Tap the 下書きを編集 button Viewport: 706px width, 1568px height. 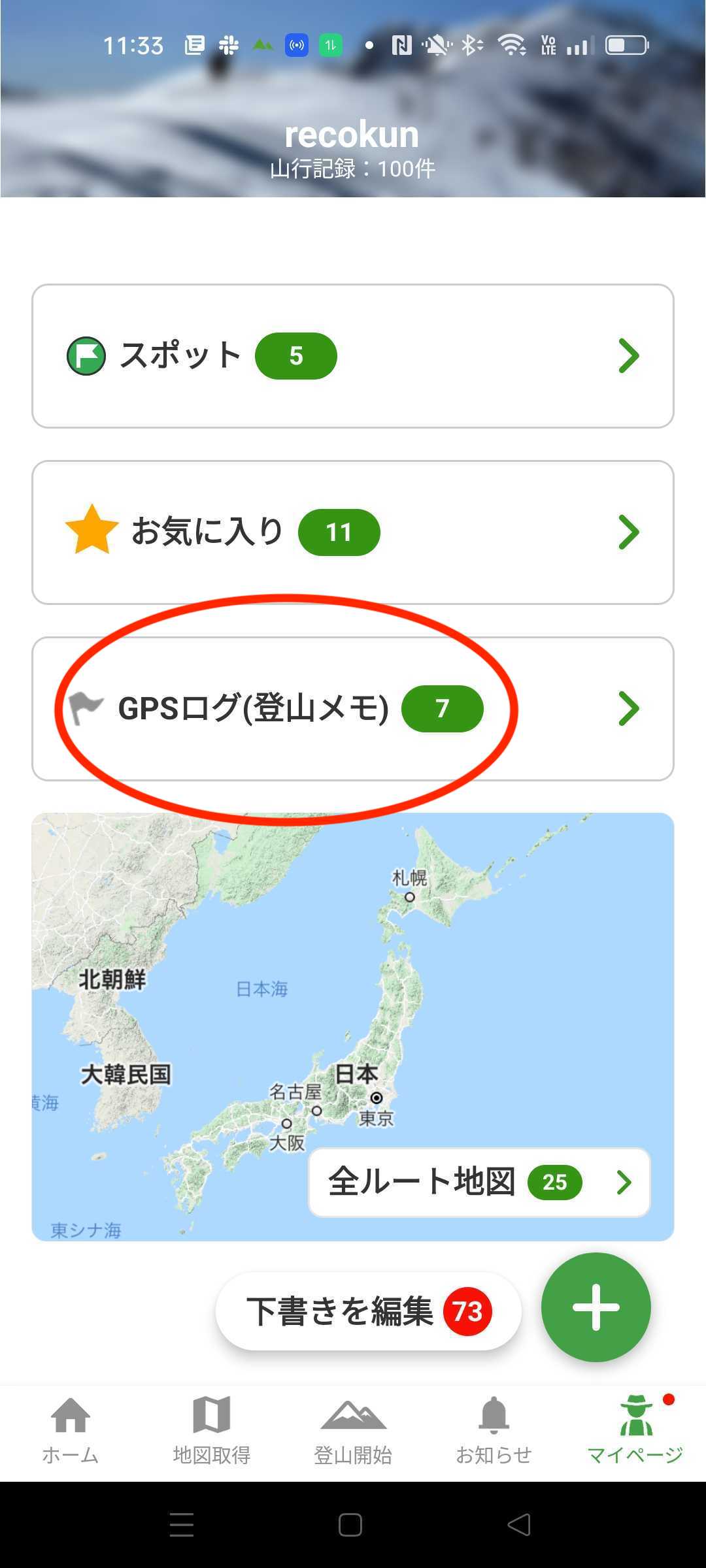[x=369, y=1311]
